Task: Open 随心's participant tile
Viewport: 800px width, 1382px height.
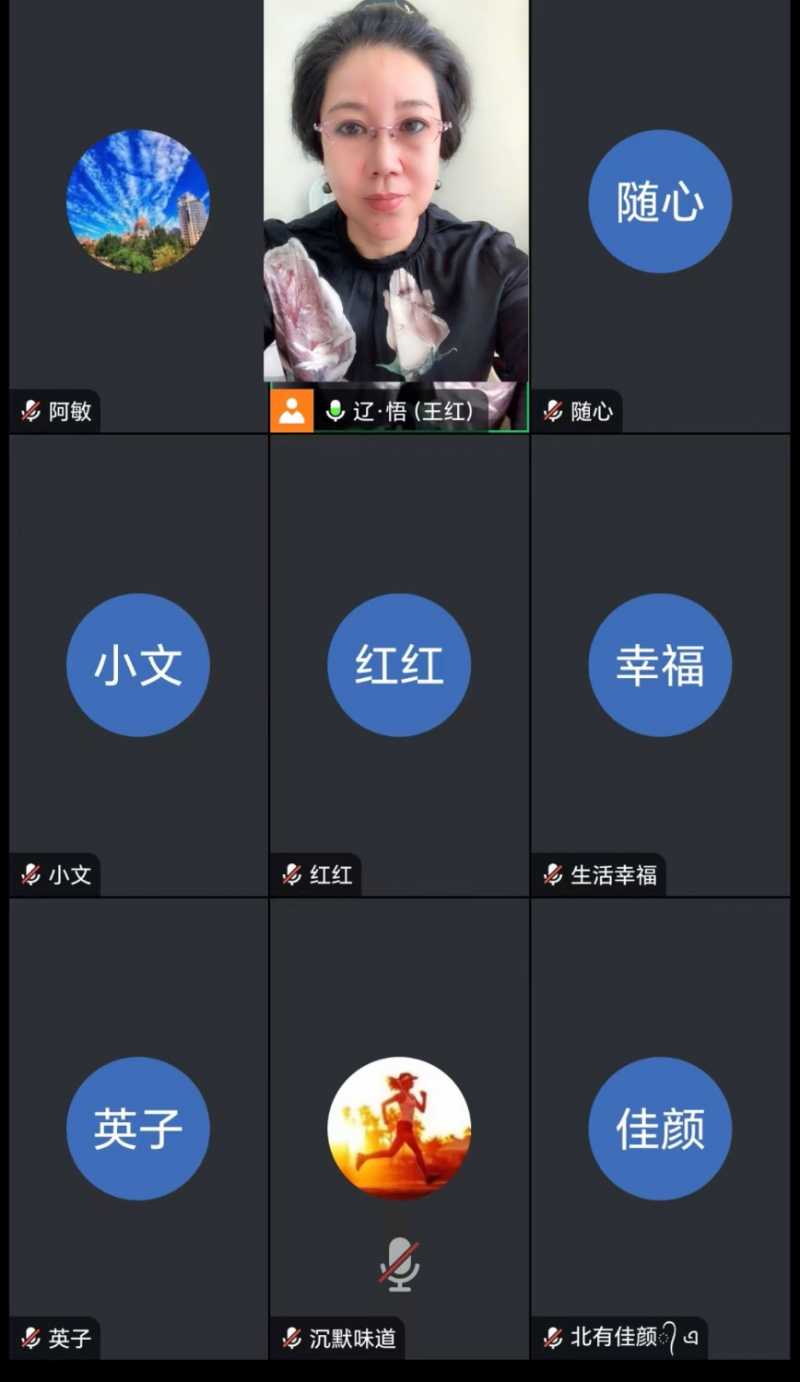Action: pyautogui.click(x=660, y=215)
